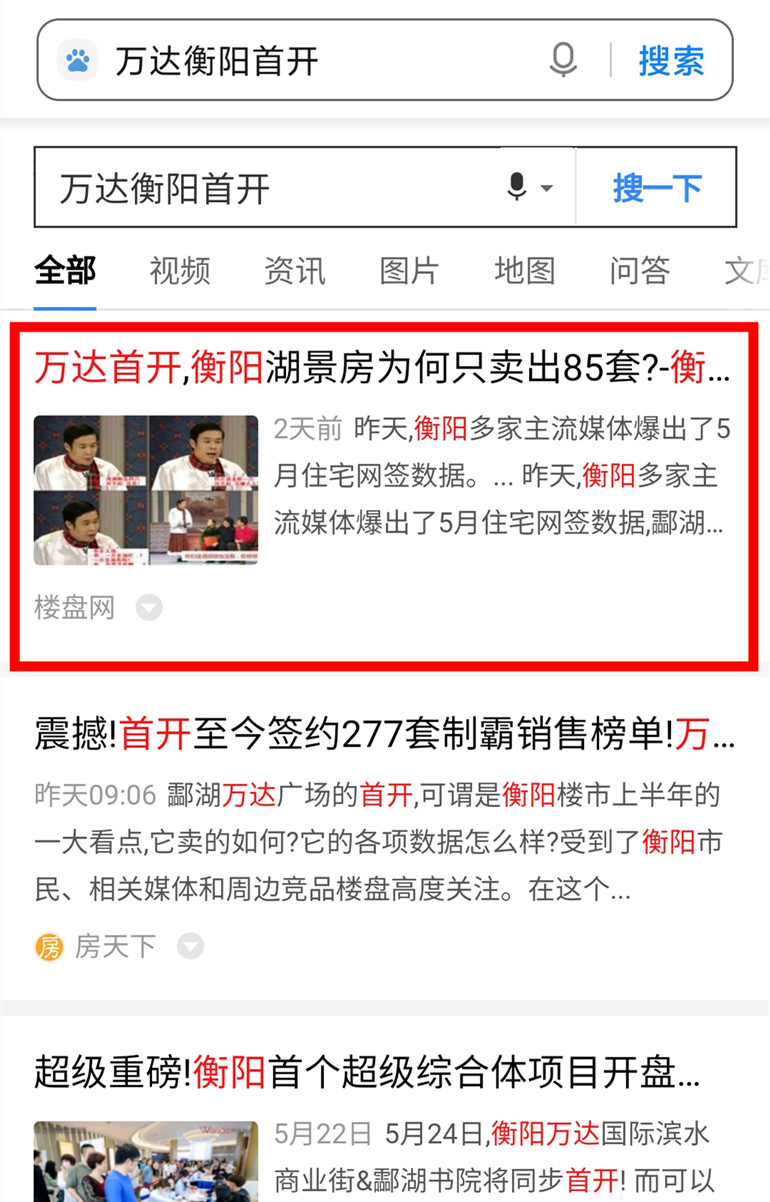Open the 问答 tab

(638, 271)
